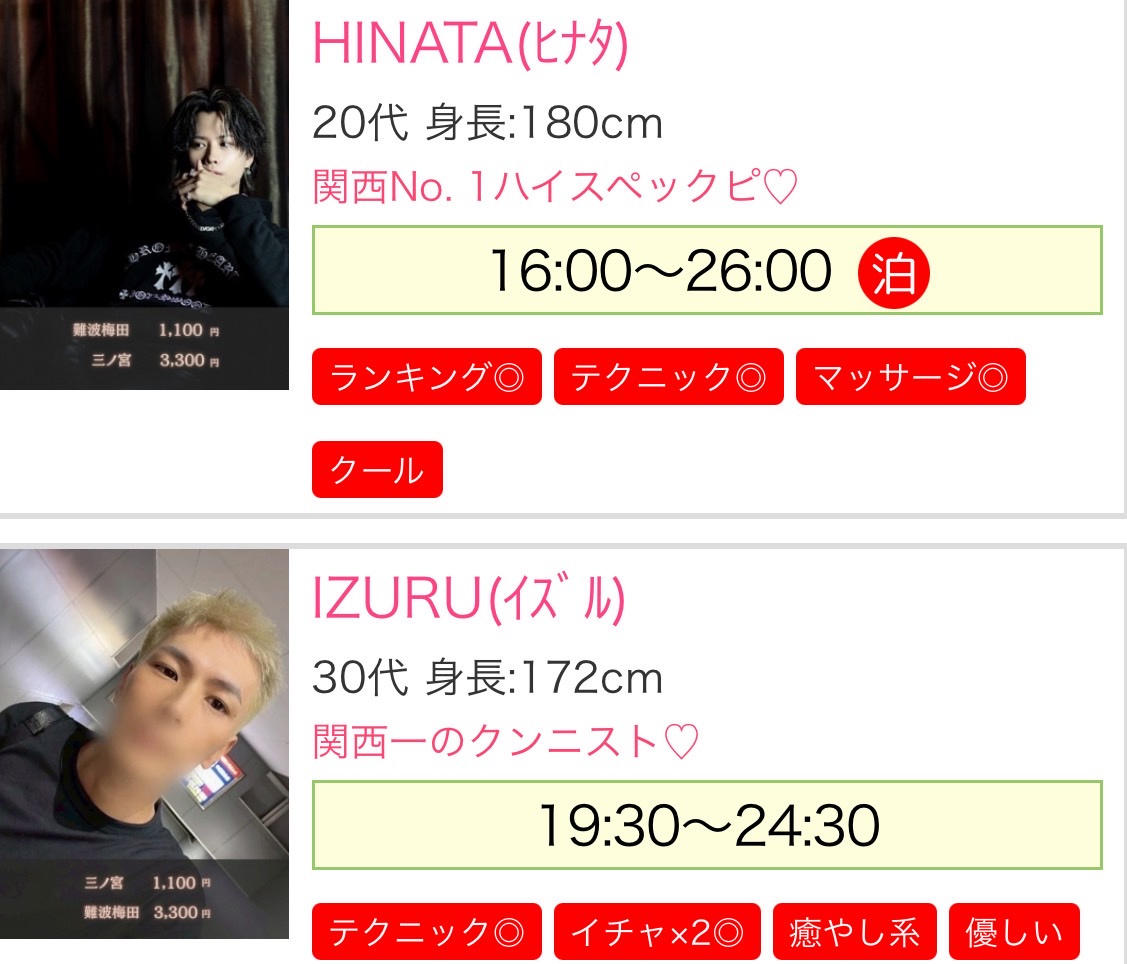Select the 癒やし系 tag

pos(854,932)
